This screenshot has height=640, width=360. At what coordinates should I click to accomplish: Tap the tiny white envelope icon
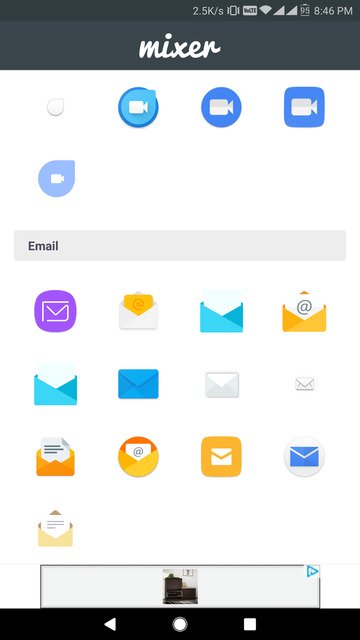(x=304, y=384)
